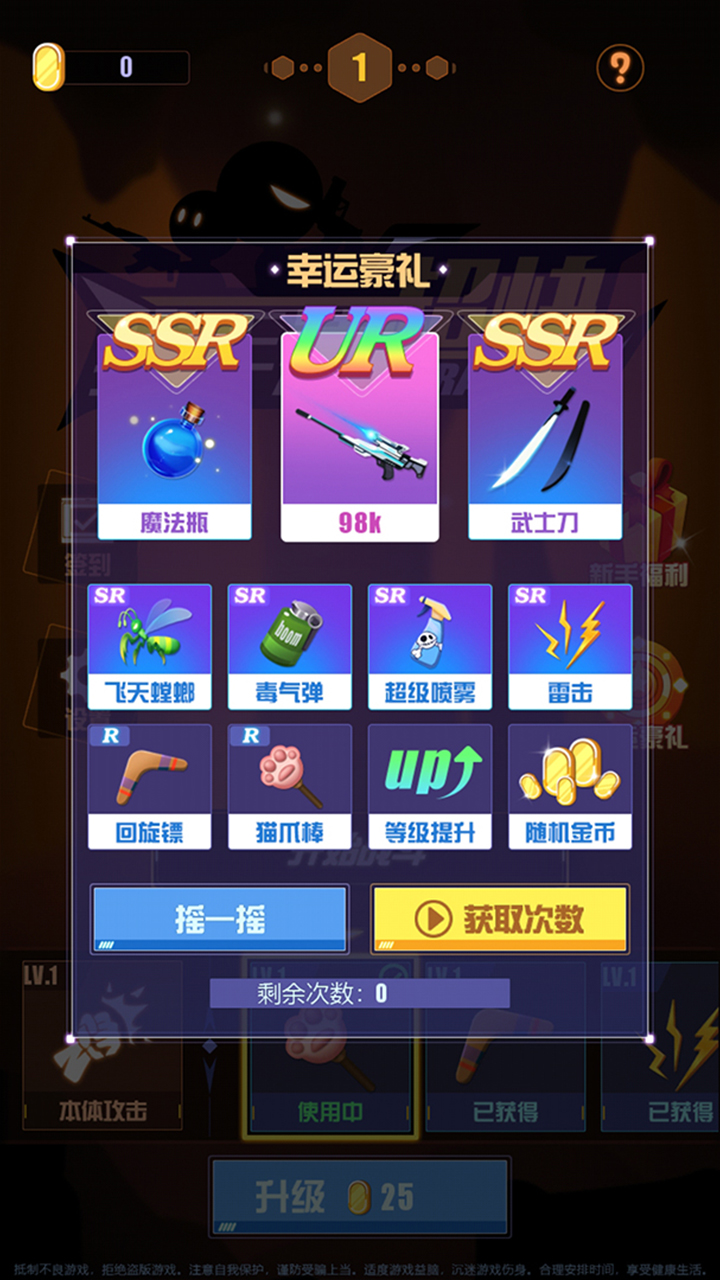Select the 回旋镖 R prize
Screen dimensions: 720x1280
point(150,787)
